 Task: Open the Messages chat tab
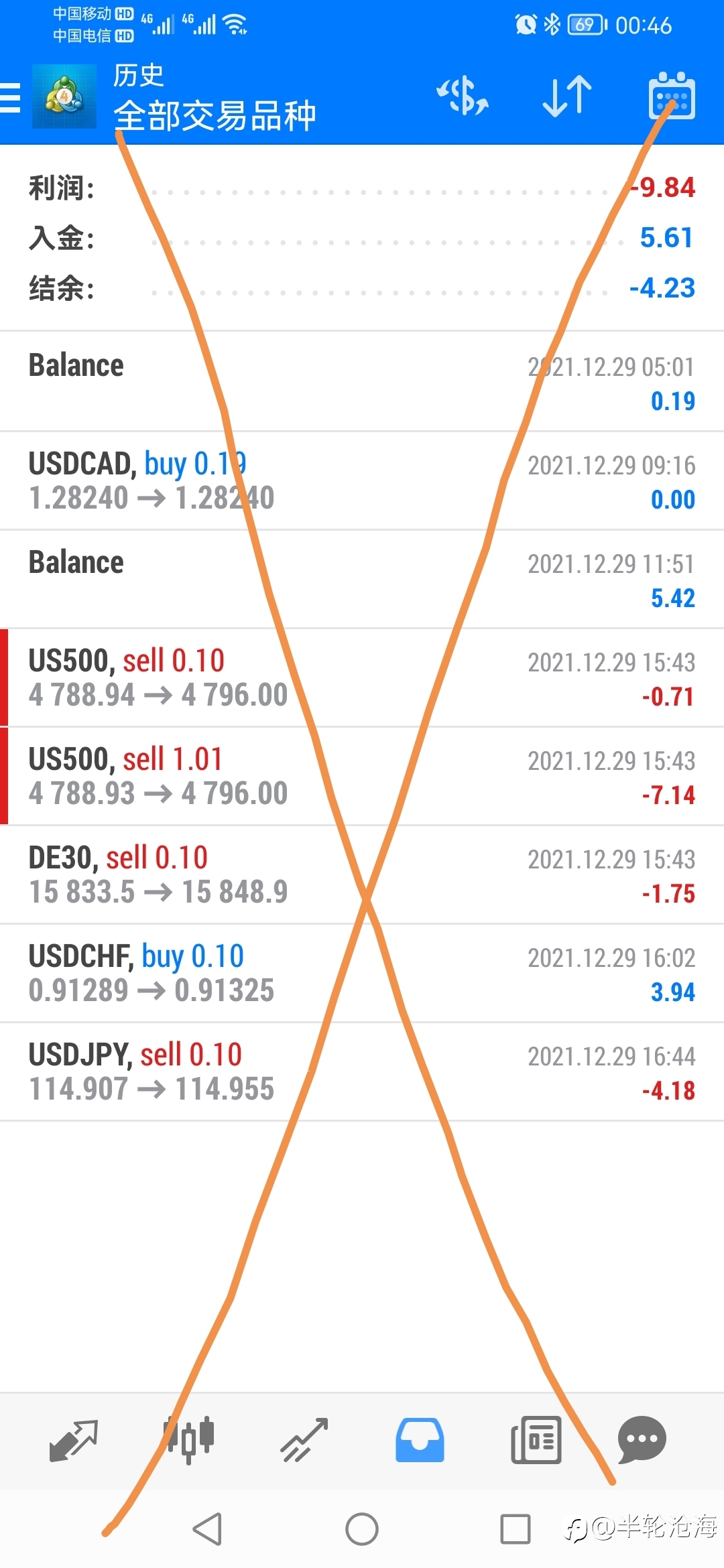[642, 1440]
